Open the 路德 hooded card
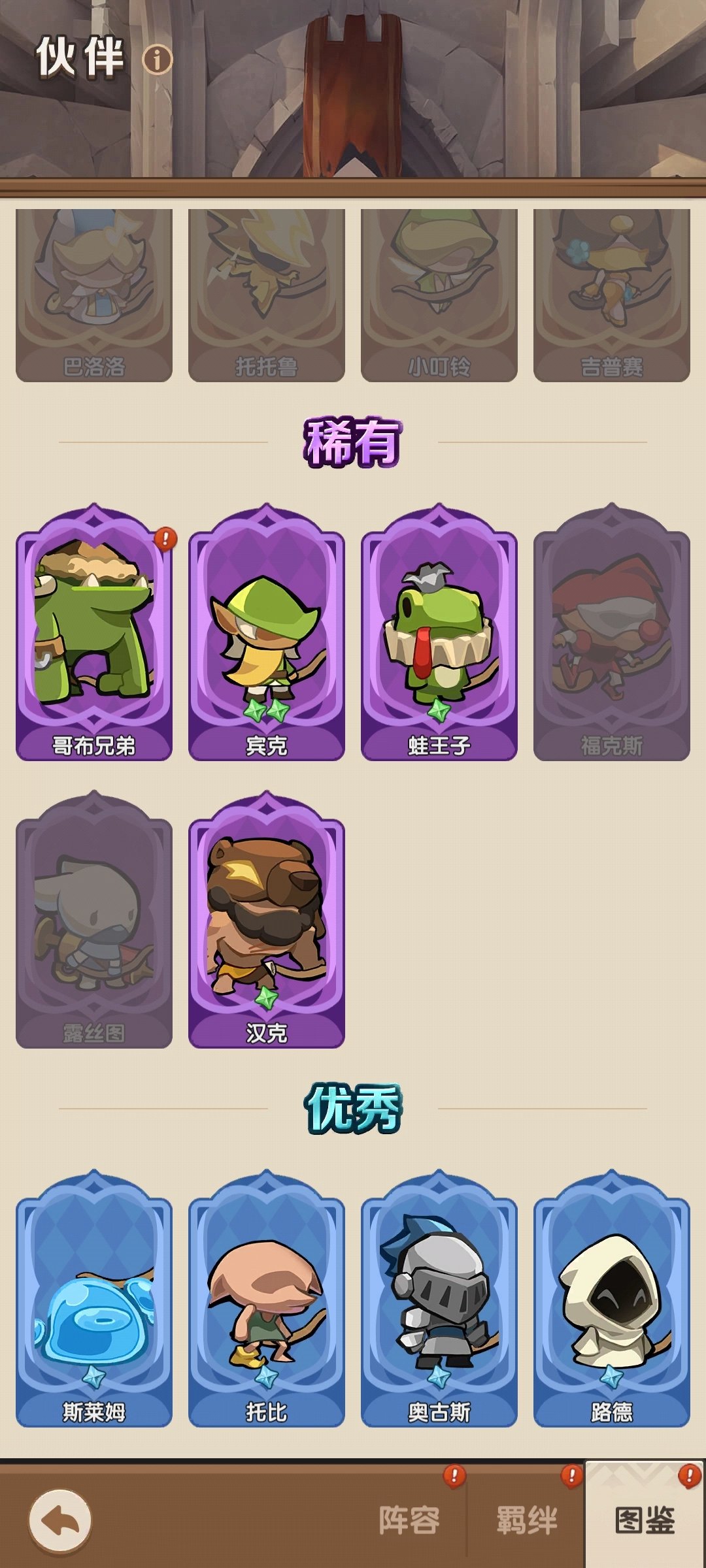Viewport: 706px width, 1568px height. point(612,1300)
